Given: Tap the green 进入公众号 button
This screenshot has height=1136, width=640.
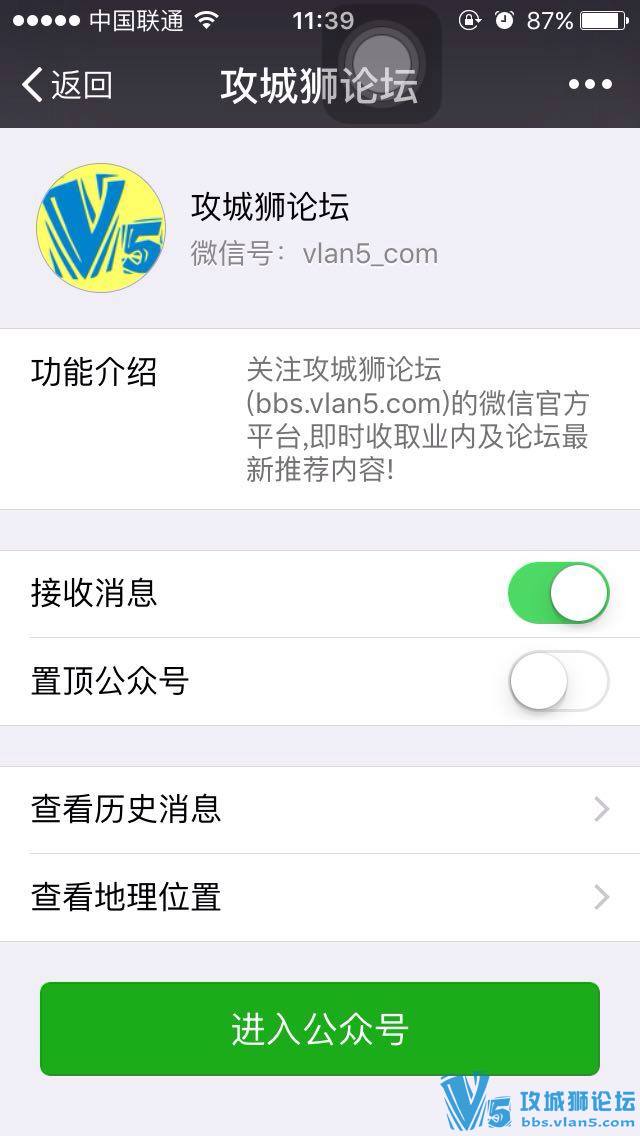Looking at the screenshot, I should point(320,1028).
